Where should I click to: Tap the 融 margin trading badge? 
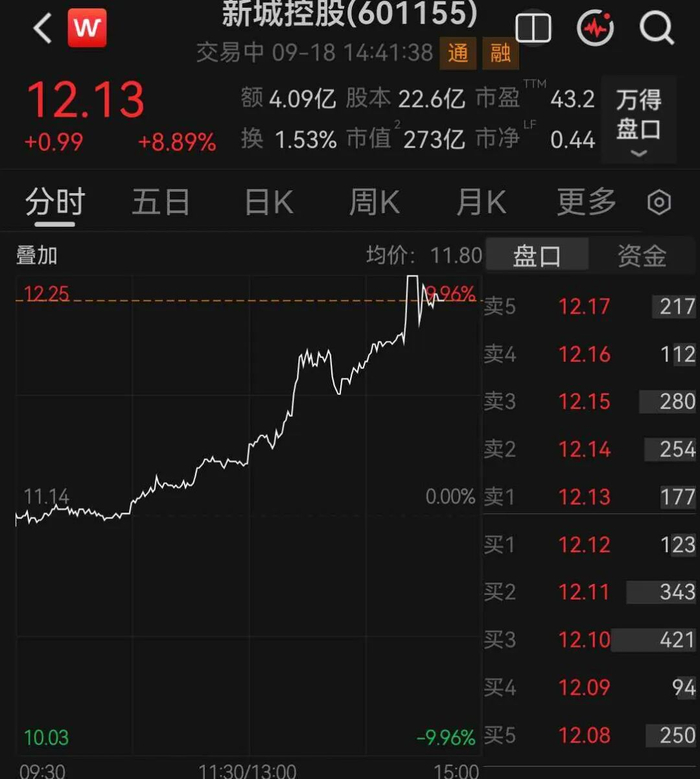pyautogui.click(x=500, y=53)
